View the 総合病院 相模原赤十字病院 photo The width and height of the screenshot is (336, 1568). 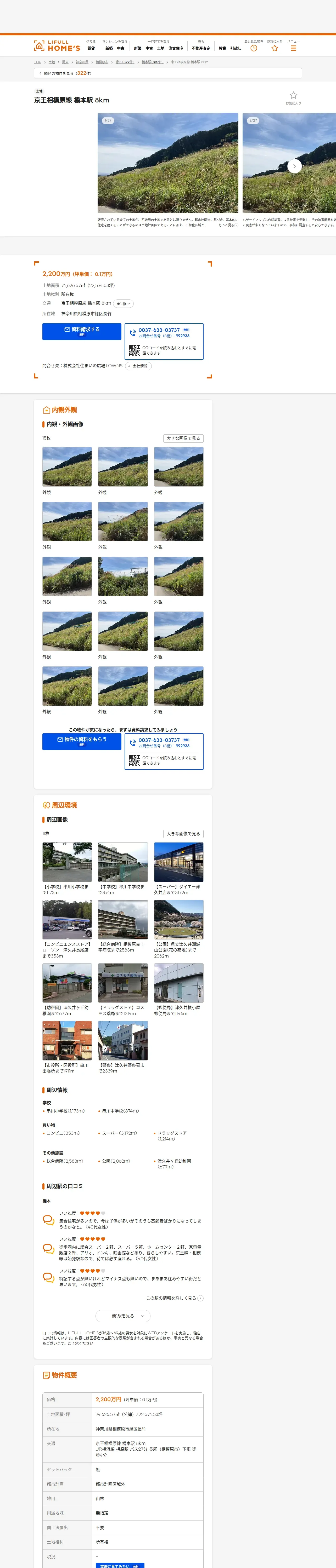pyautogui.click(x=122, y=920)
